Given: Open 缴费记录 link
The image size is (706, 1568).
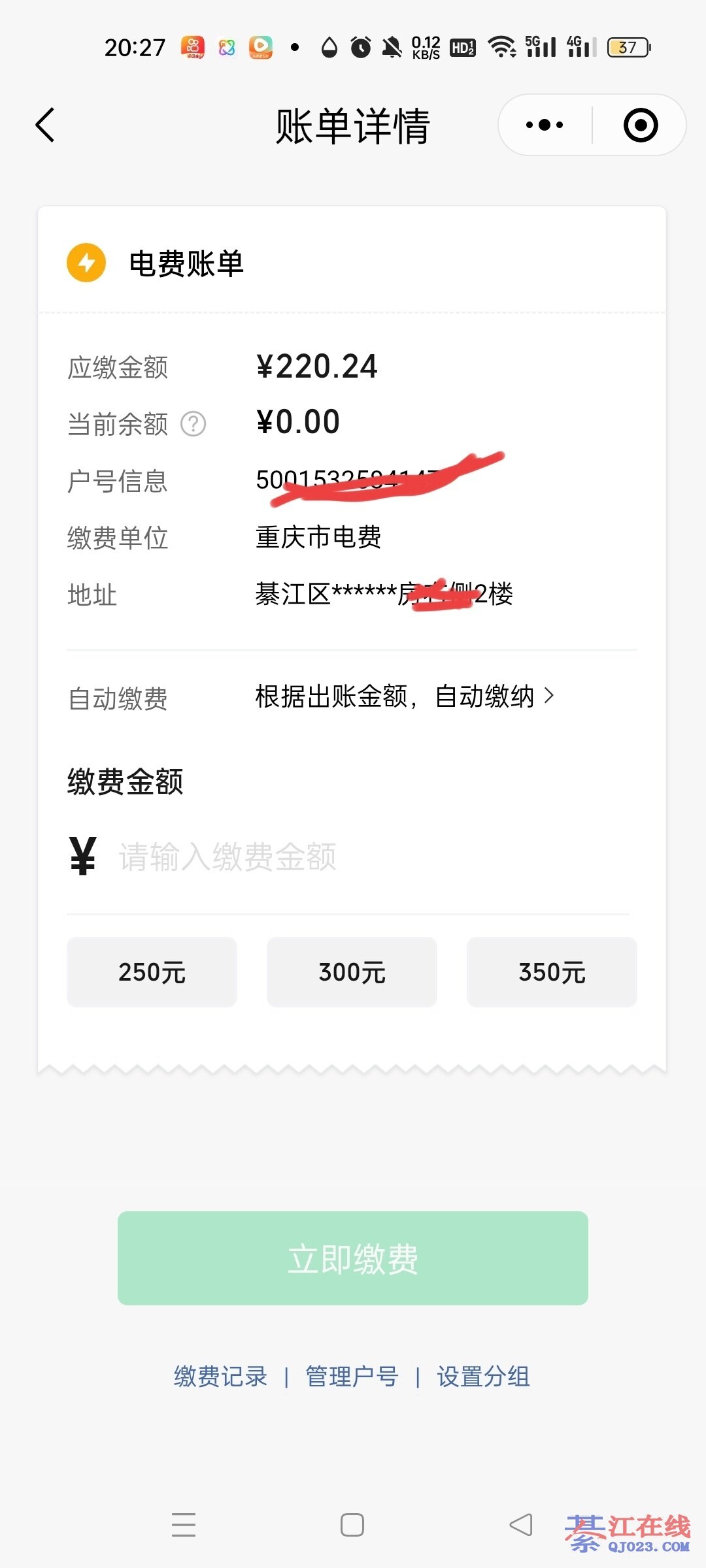Looking at the screenshot, I should click(x=220, y=1377).
